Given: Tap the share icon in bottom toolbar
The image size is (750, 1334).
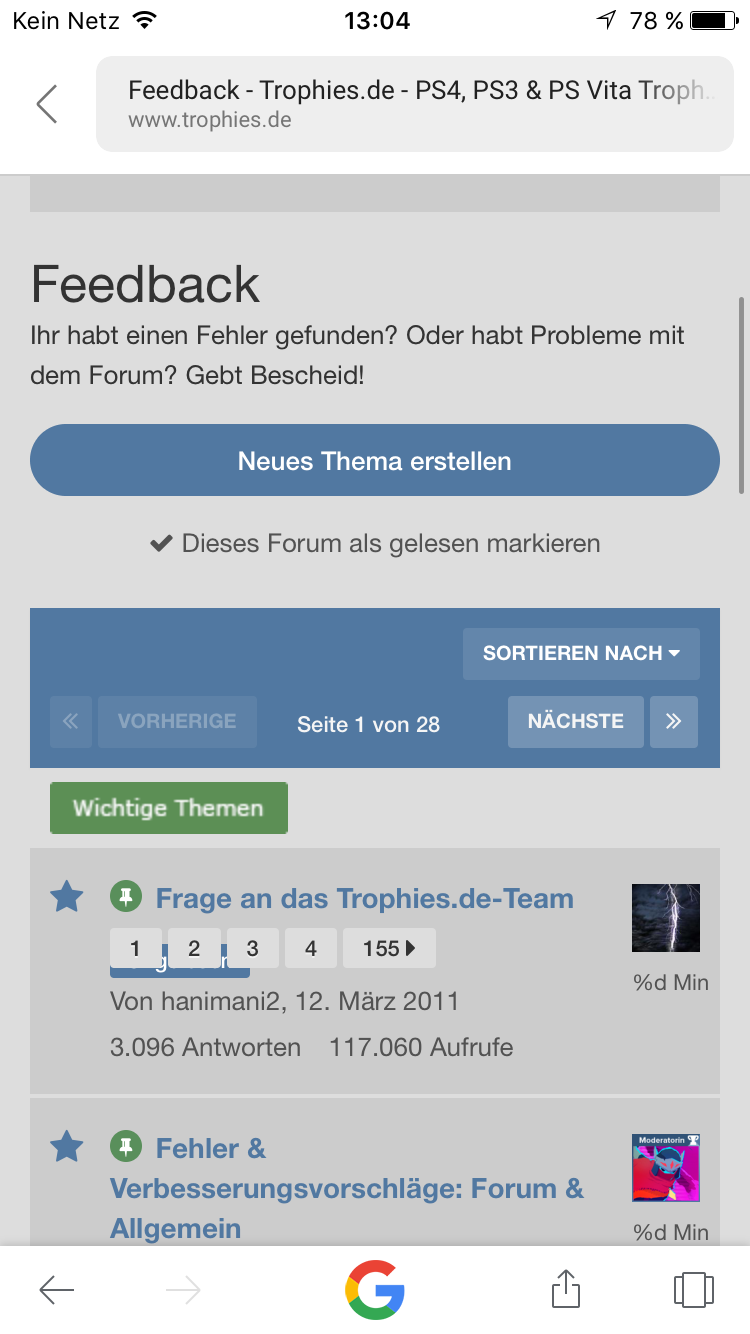Looking at the screenshot, I should point(566,1290).
